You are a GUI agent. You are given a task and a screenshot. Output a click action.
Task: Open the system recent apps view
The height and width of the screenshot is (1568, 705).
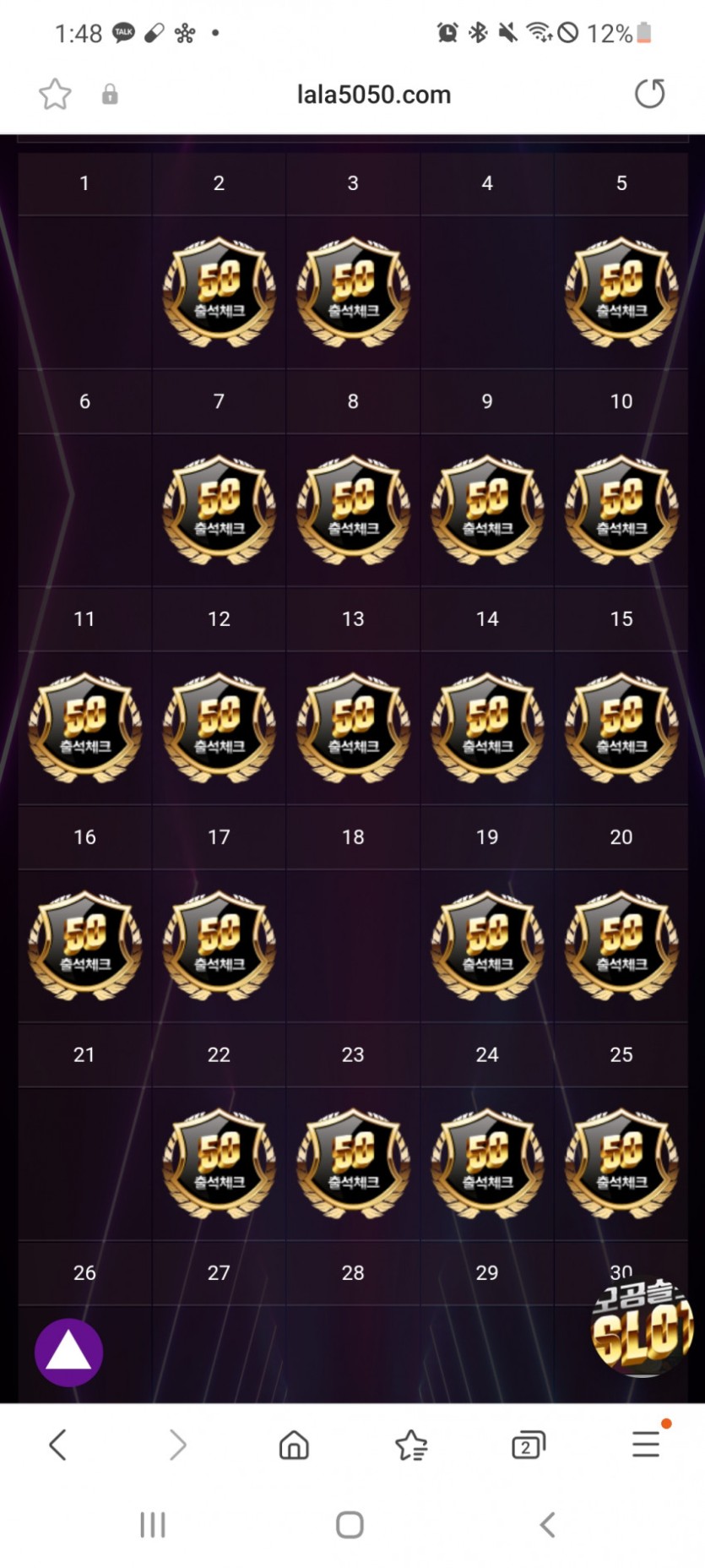(x=153, y=1525)
